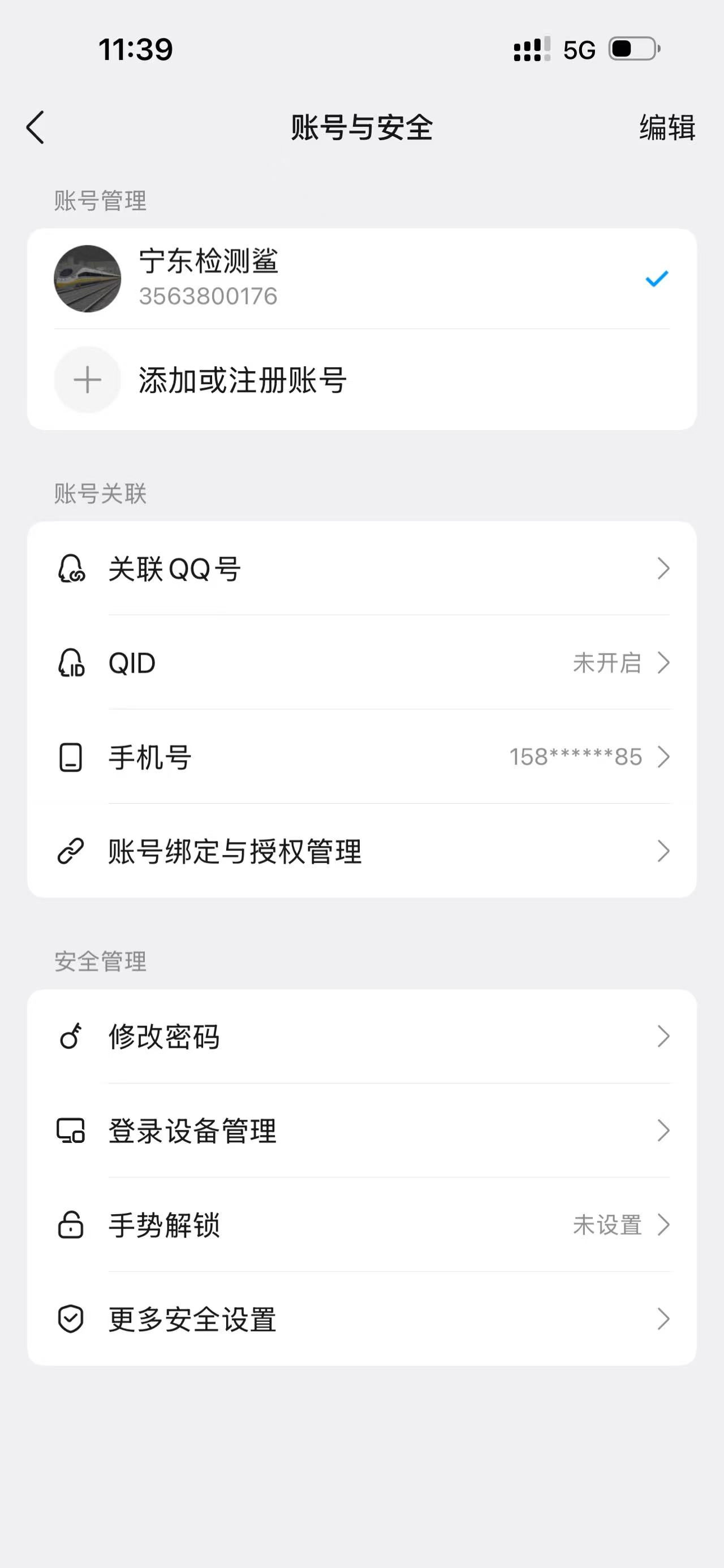Open the QID setting row

tap(361, 663)
